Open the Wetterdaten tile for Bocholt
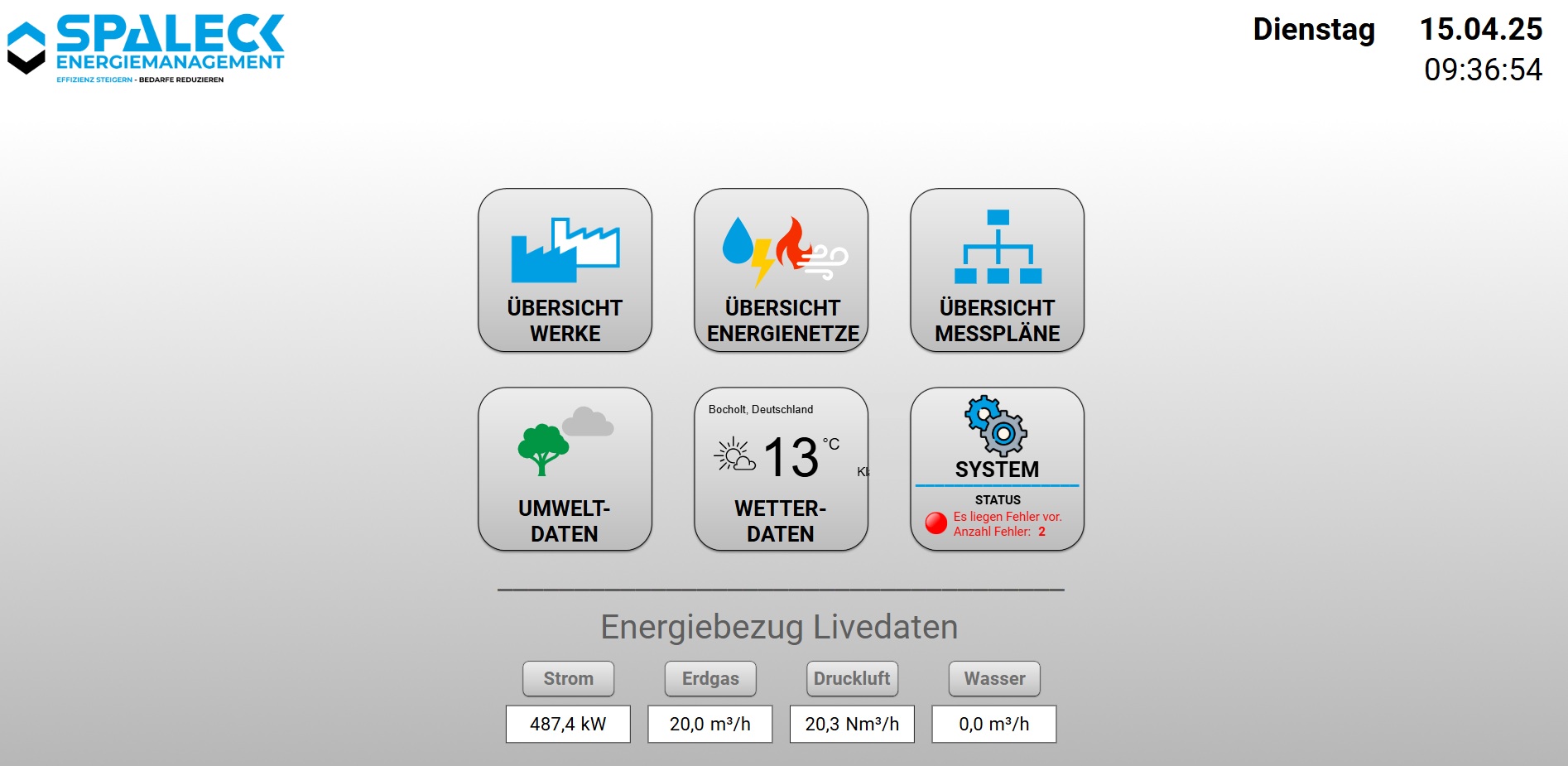 point(781,469)
